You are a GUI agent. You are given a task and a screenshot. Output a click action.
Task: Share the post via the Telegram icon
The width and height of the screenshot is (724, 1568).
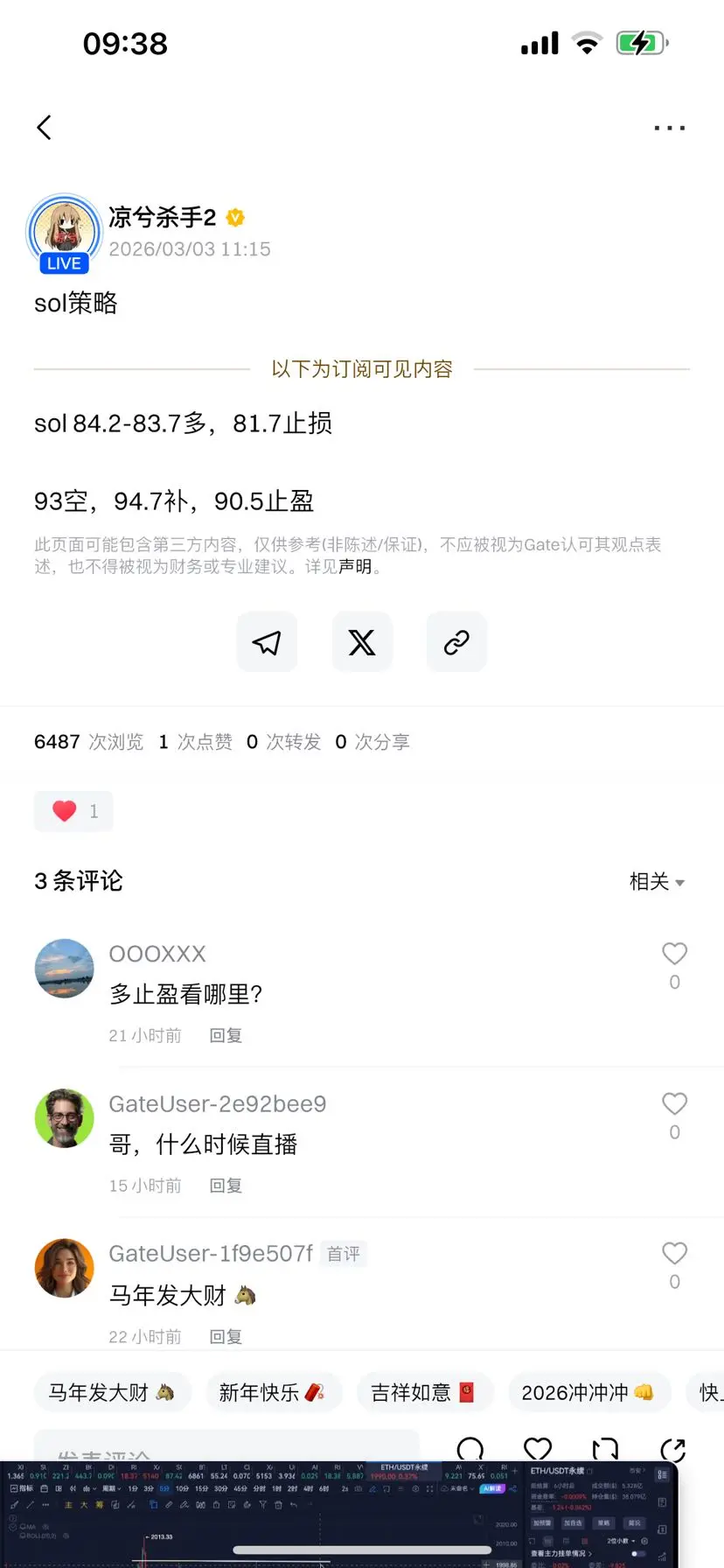[x=267, y=641]
